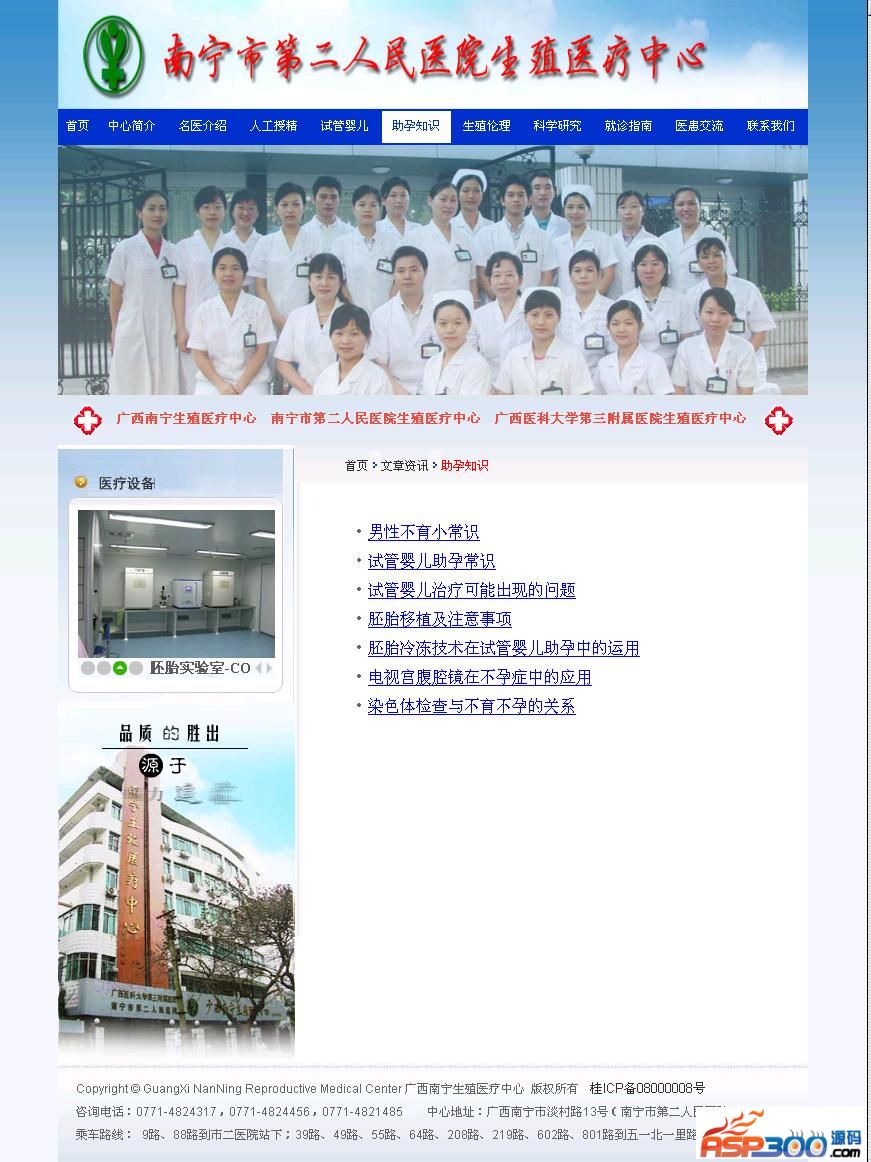Open the 胚胎实验室 equipment photo
This screenshot has height=1162, width=871.
click(176, 583)
